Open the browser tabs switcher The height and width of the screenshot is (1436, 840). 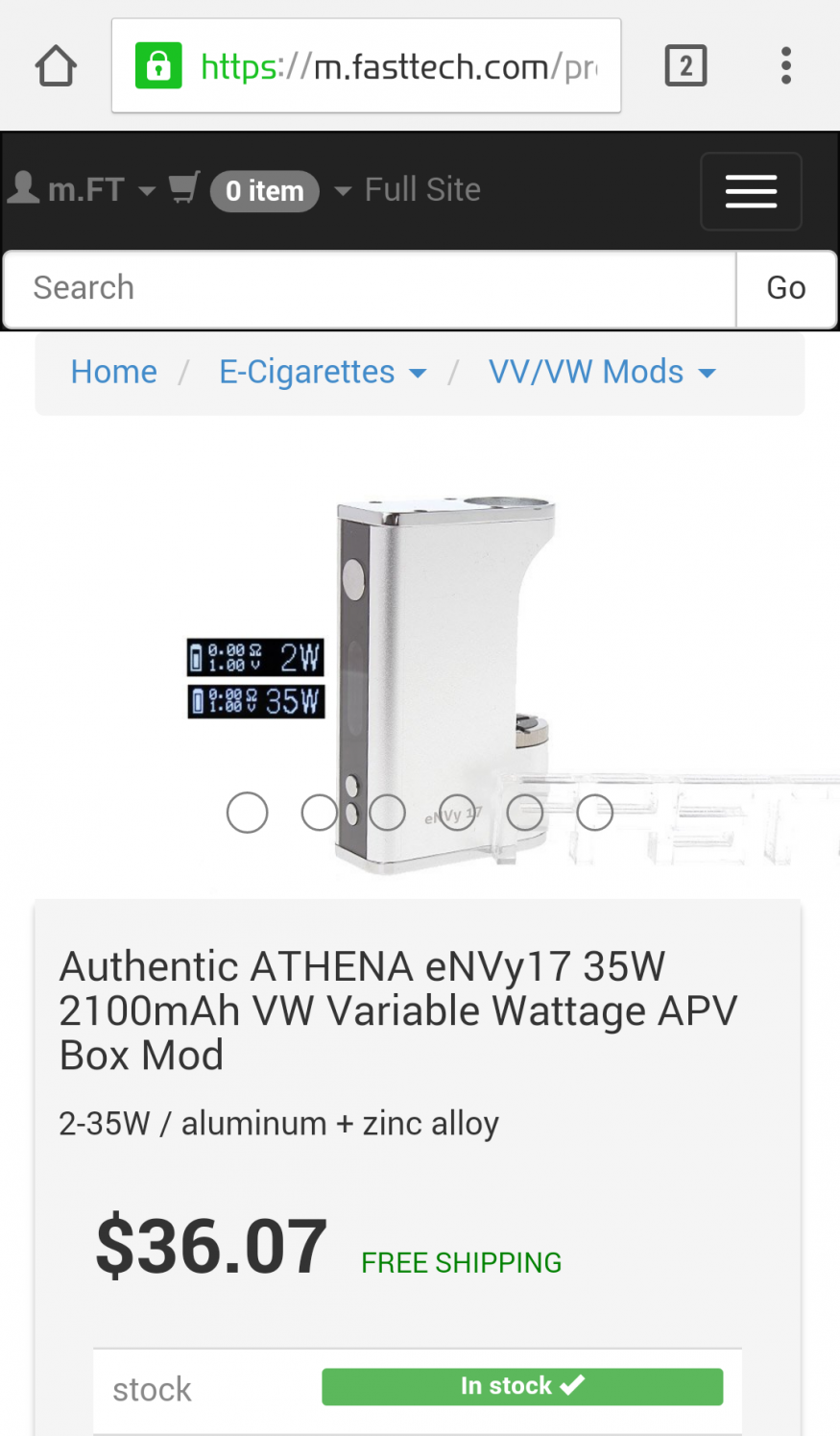(685, 66)
